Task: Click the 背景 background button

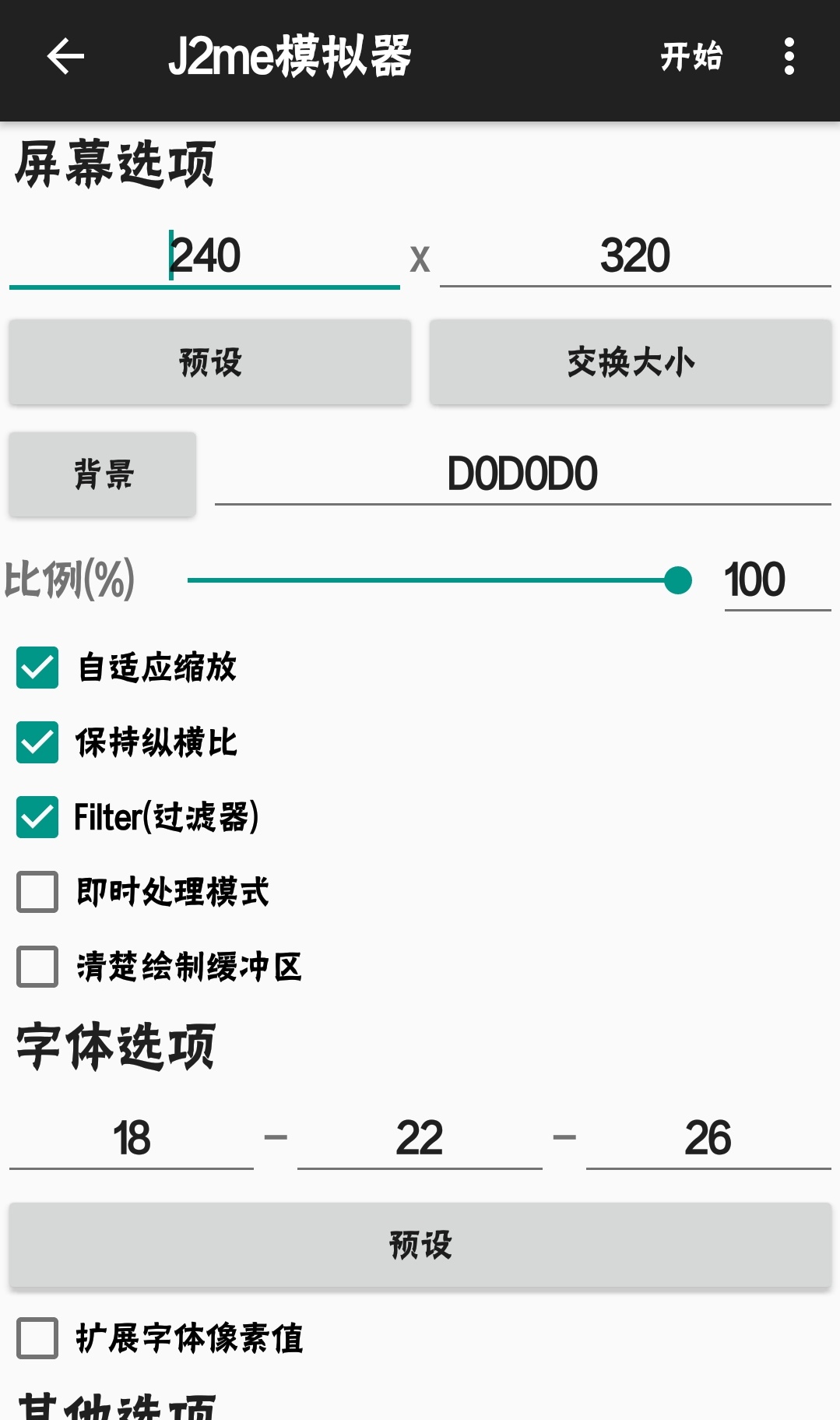Action: coord(102,474)
